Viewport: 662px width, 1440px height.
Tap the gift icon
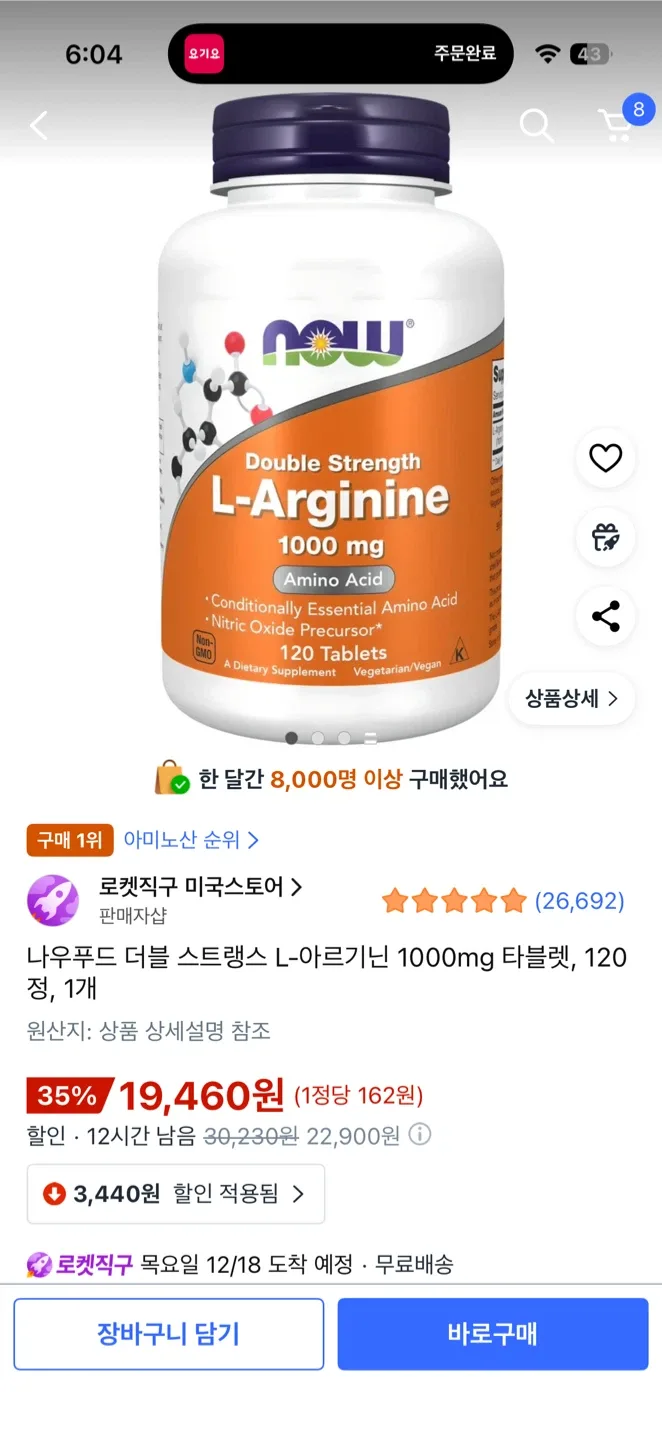[x=605, y=537]
